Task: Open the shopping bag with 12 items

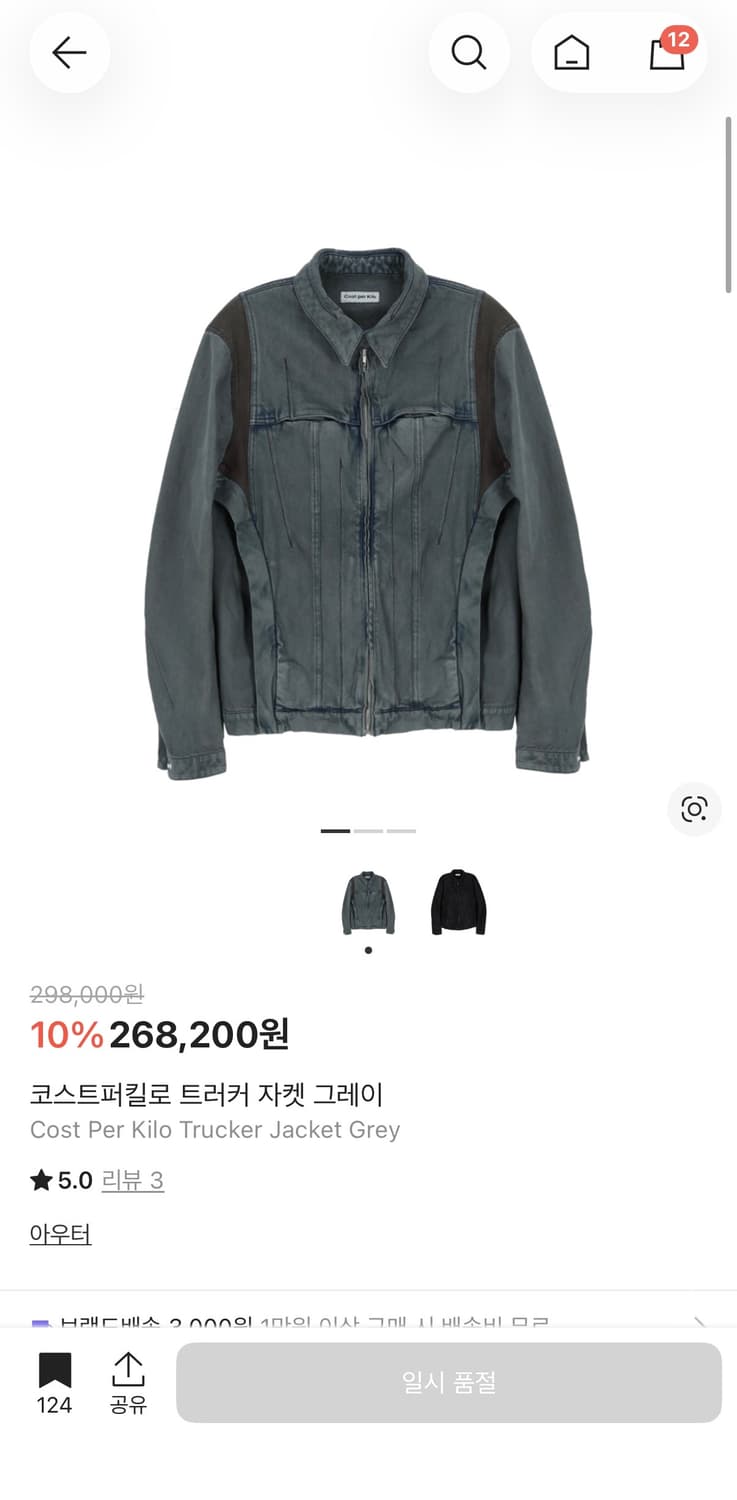Action: [665, 56]
